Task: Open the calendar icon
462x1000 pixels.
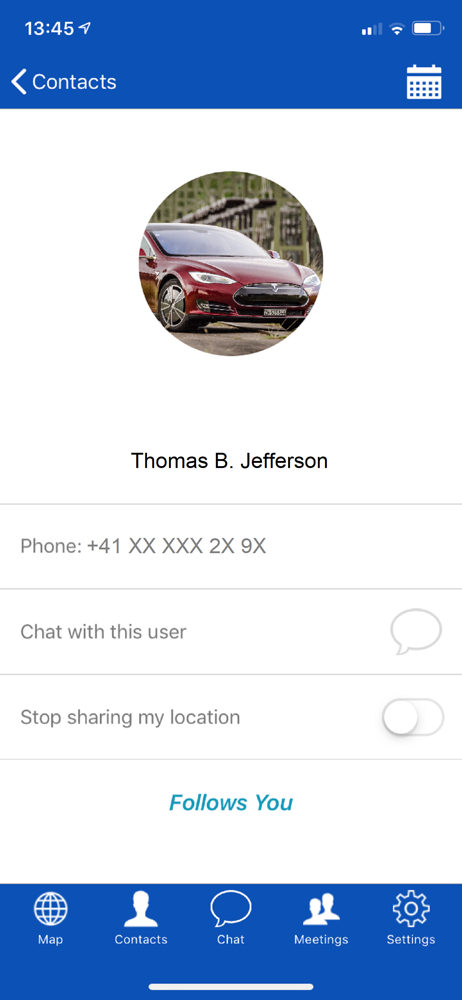Action: (x=424, y=82)
